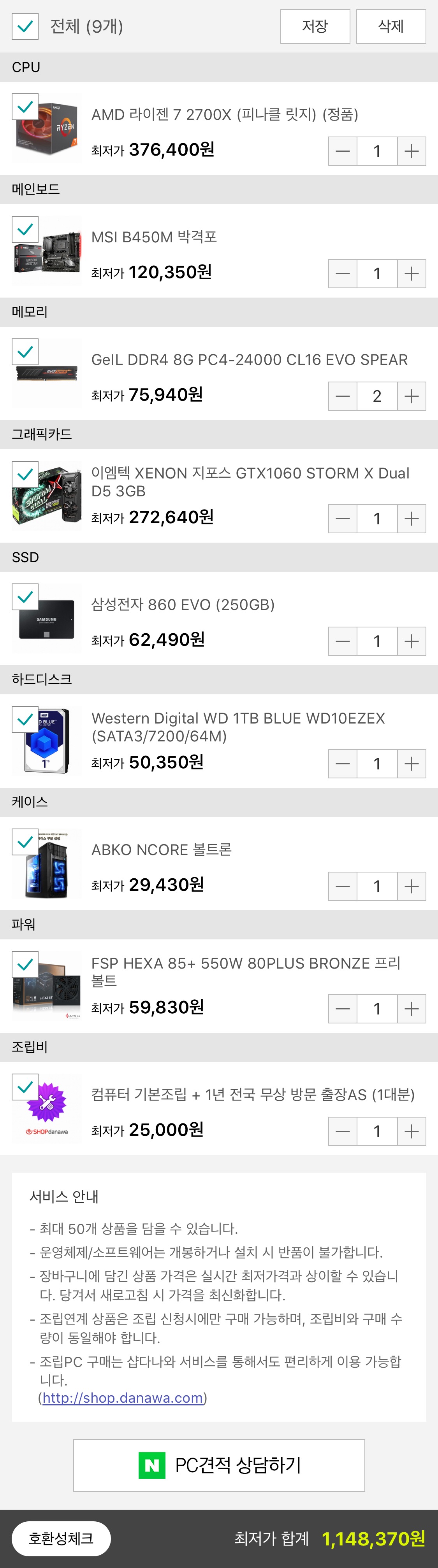Decrease quantity of 컴퓨터 기본조립 service
The height and width of the screenshot is (1568, 438).
[342, 1132]
